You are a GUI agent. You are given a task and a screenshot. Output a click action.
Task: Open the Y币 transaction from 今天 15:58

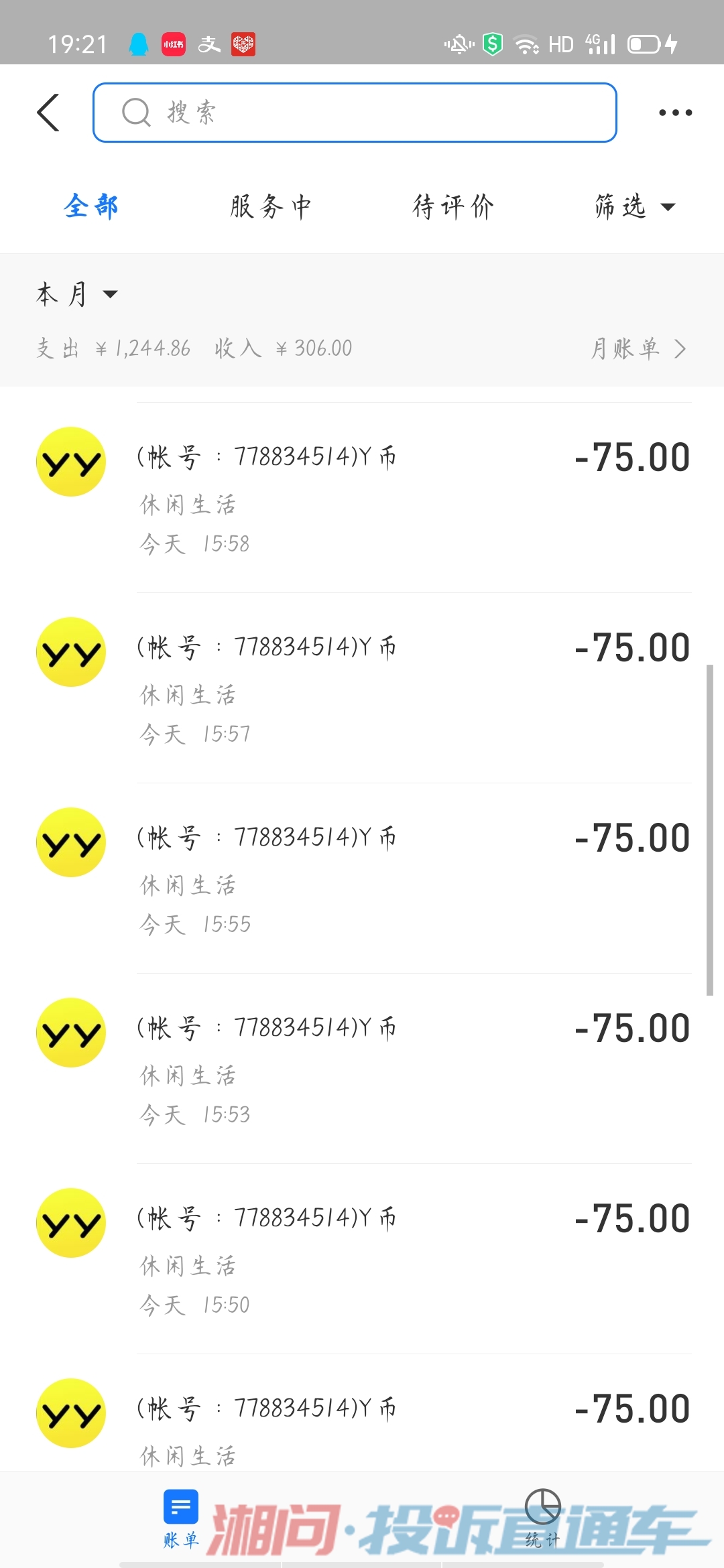coord(362,498)
